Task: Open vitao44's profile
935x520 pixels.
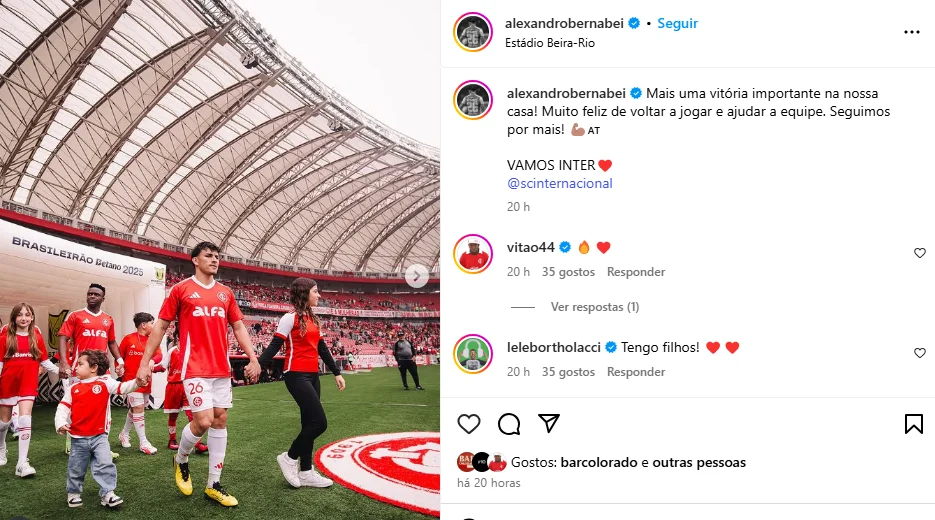Action: tap(530, 247)
